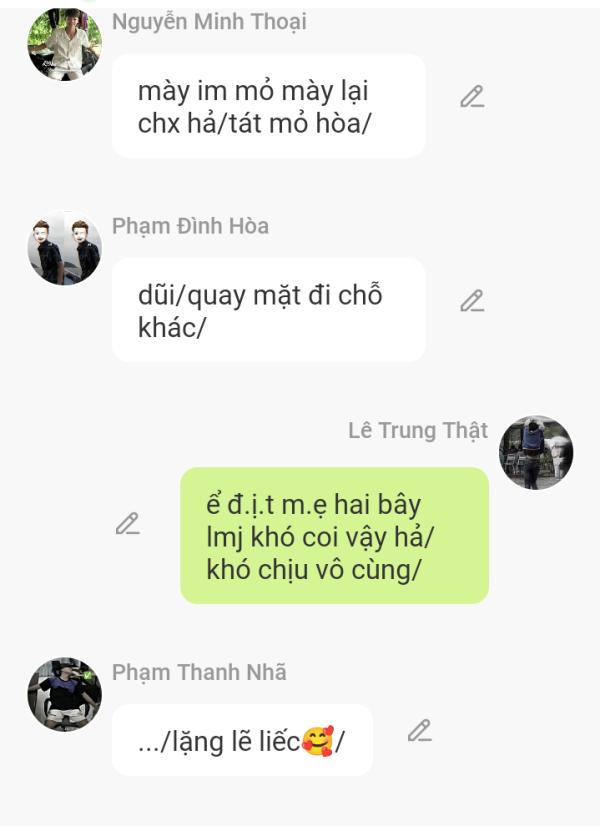
Task: Edit Phạm Đình Hòa's message
Action: pos(472,301)
